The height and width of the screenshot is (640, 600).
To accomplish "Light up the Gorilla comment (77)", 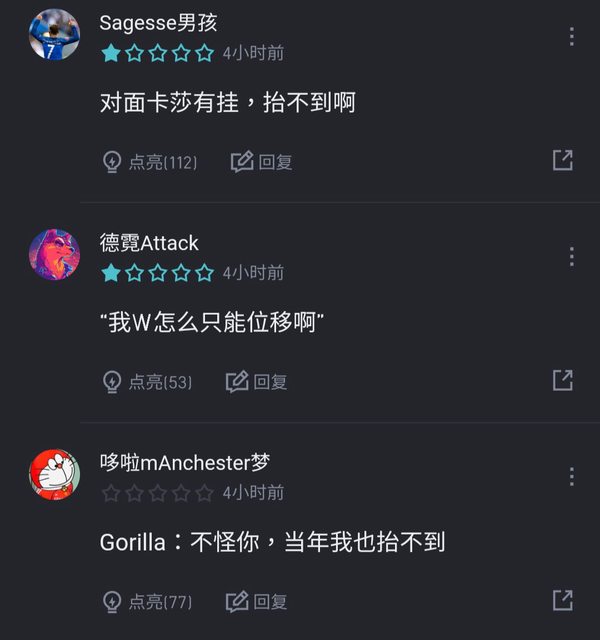I will 147,602.
